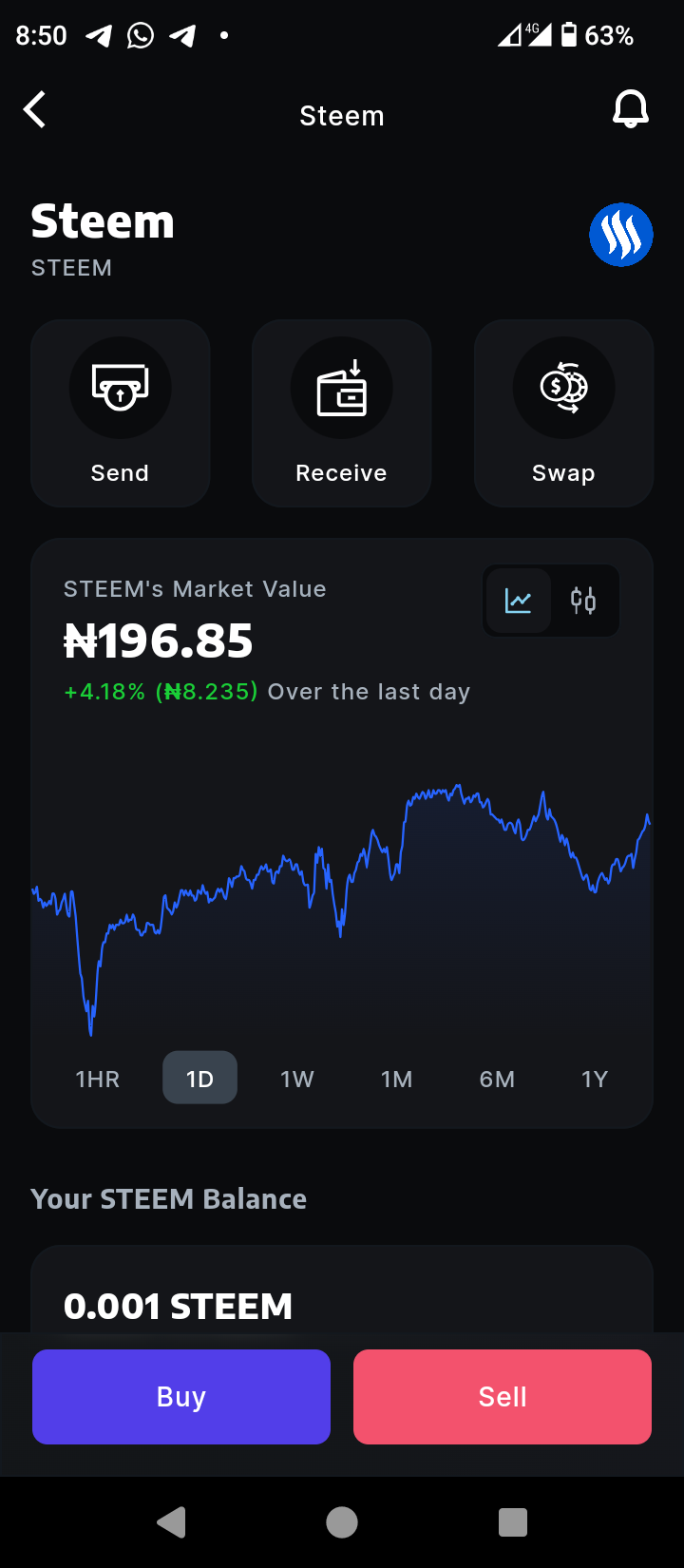Image resolution: width=684 pixels, height=1568 pixels.
Task: Sell STEEM
Action: (503, 1396)
